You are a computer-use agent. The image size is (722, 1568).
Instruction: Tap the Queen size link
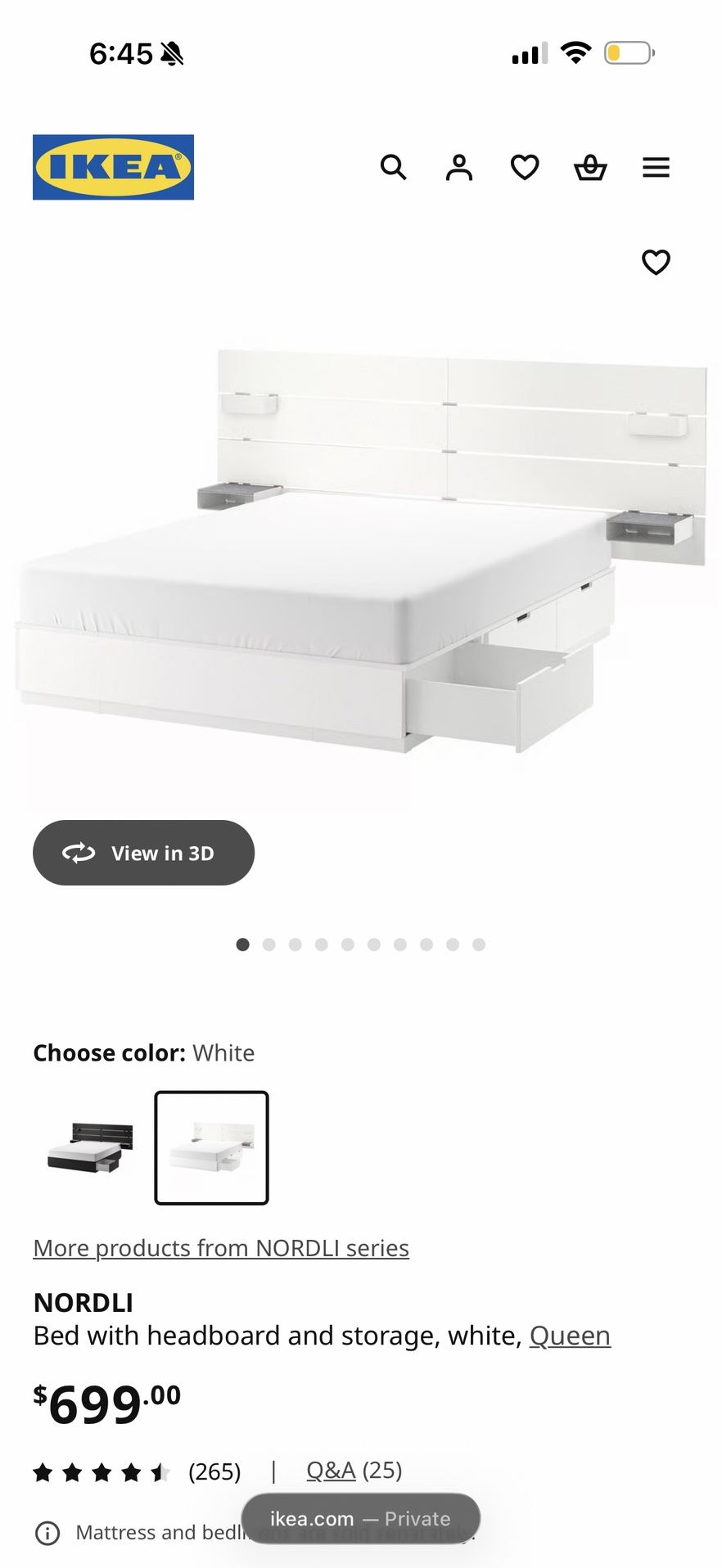point(570,1336)
